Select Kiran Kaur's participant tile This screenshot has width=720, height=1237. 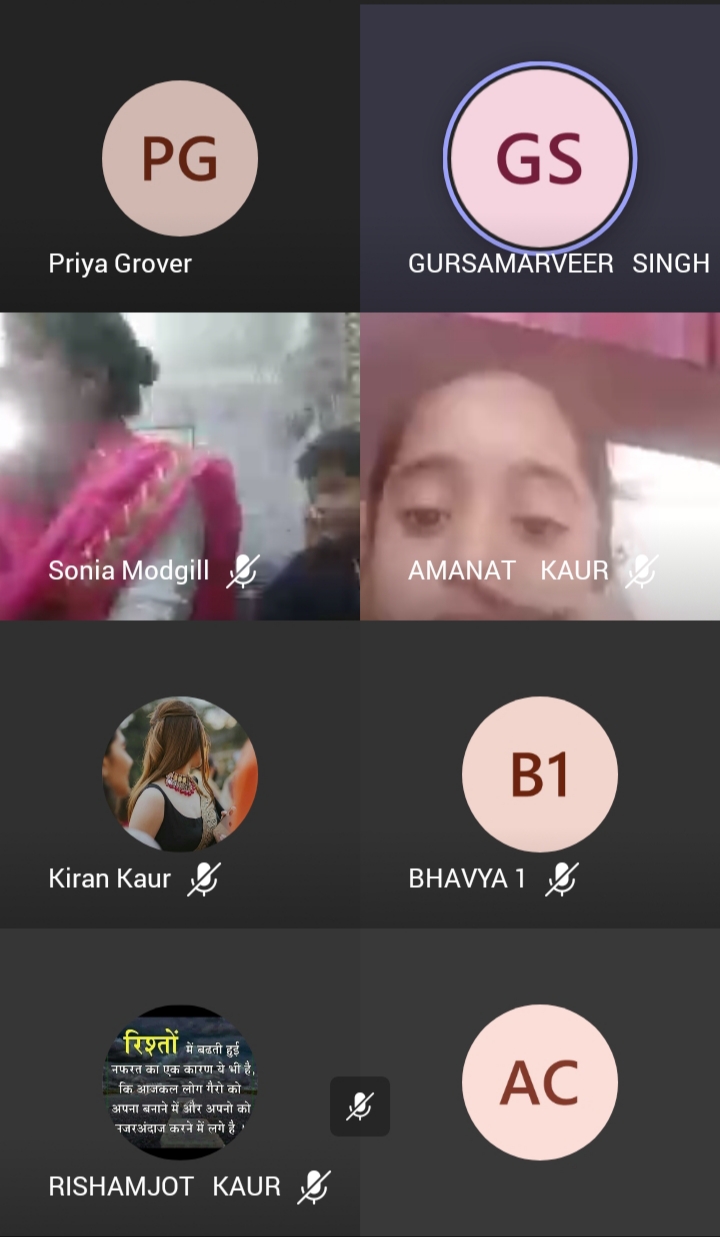point(180,774)
